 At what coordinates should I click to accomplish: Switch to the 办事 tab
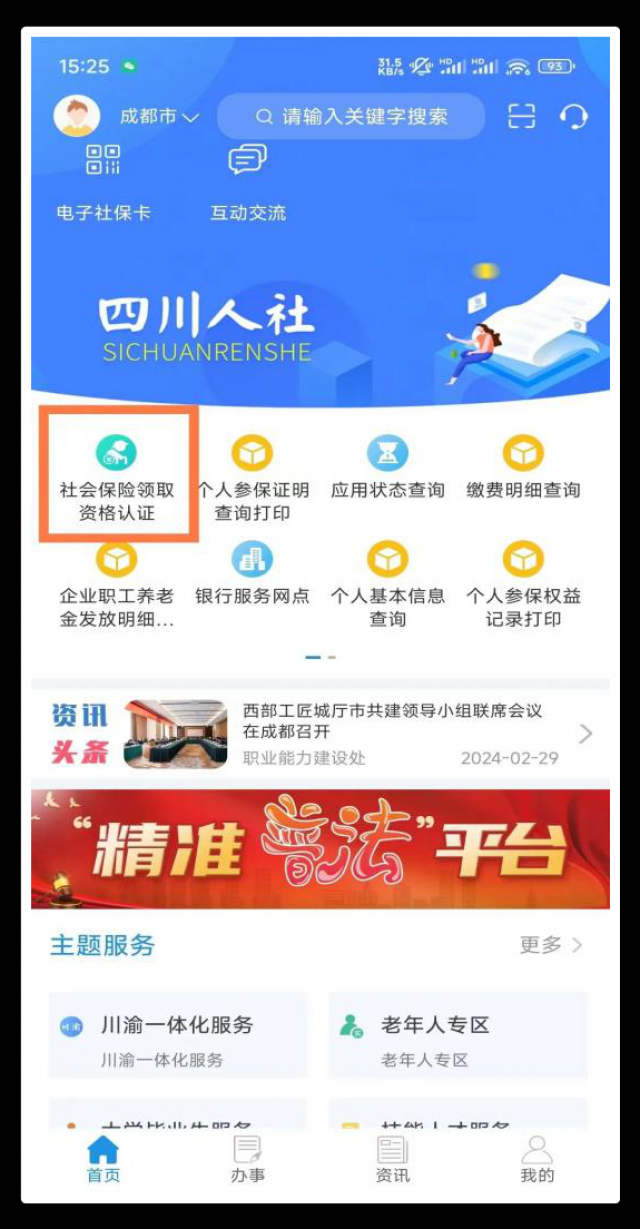tap(247, 1160)
